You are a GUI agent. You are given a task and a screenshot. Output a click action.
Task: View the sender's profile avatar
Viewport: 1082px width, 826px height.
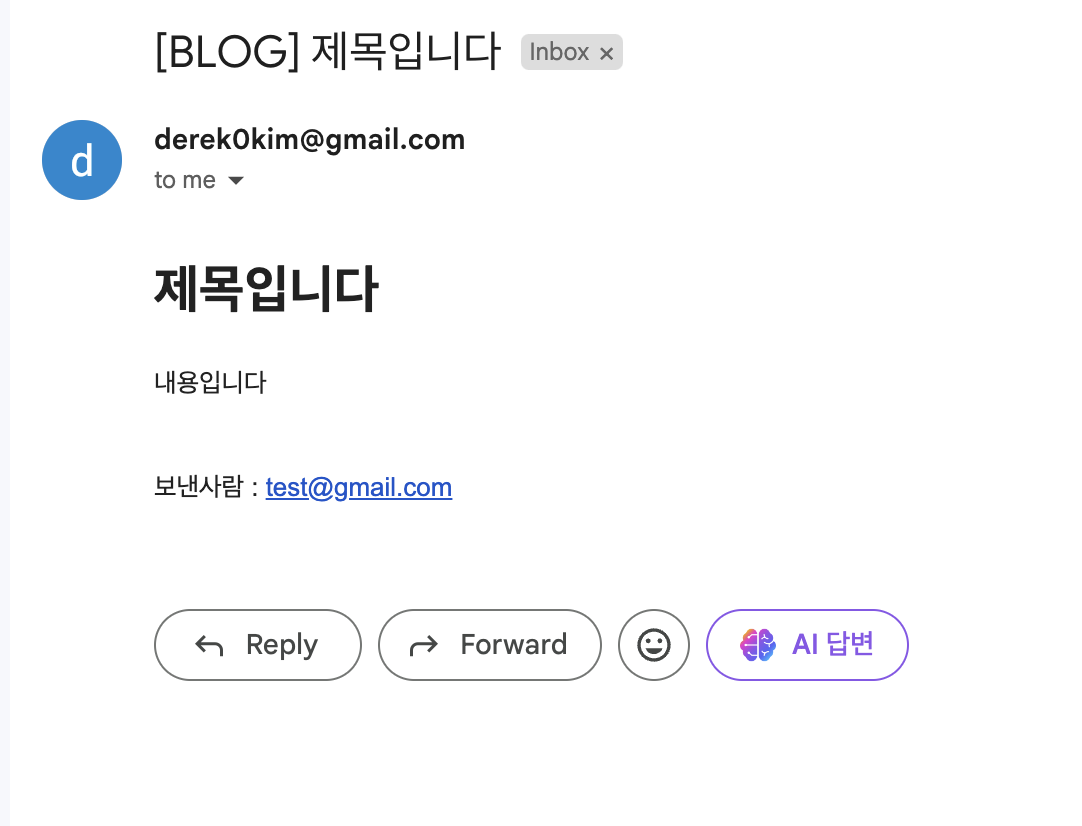[x=82, y=160]
